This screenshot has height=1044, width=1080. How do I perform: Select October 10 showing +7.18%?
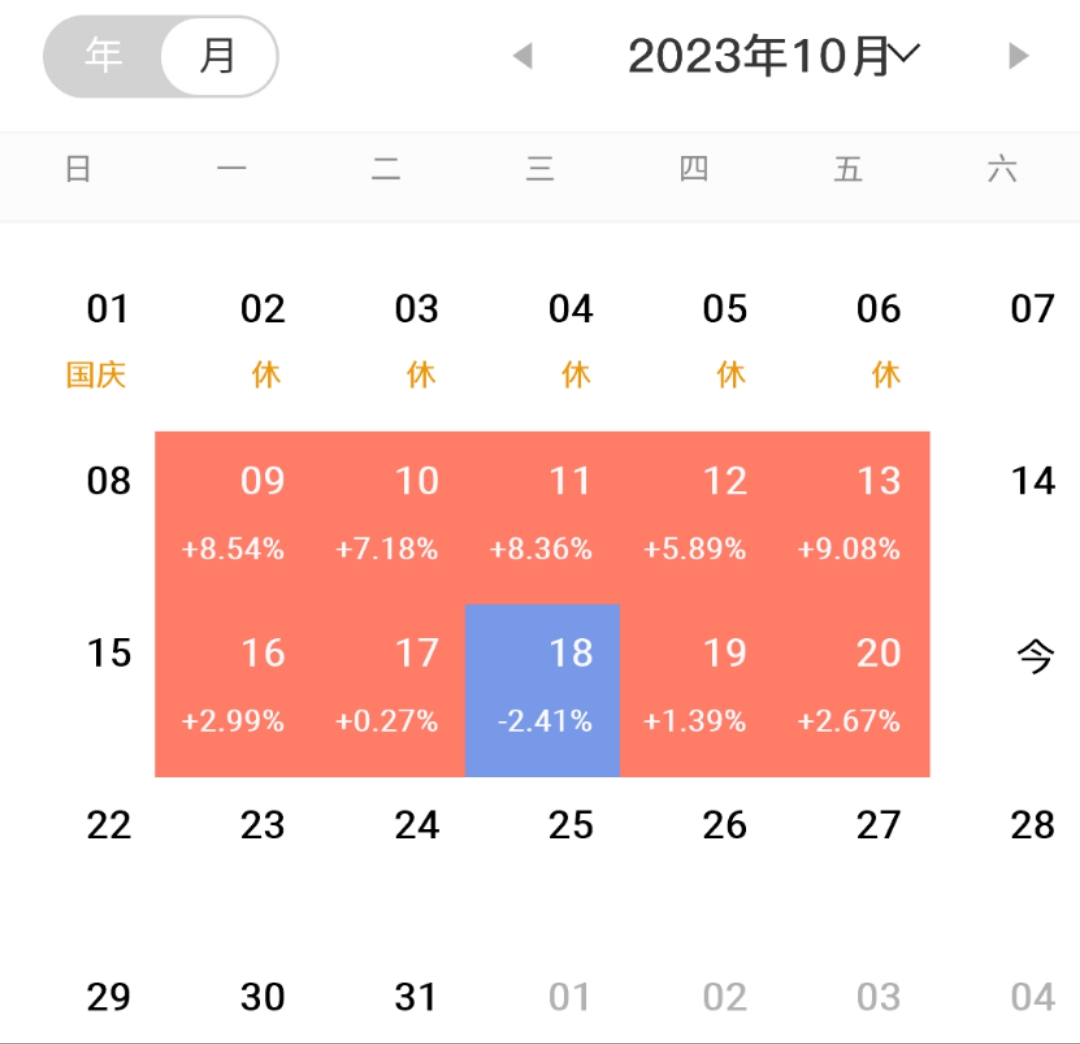tap(388, 517)
